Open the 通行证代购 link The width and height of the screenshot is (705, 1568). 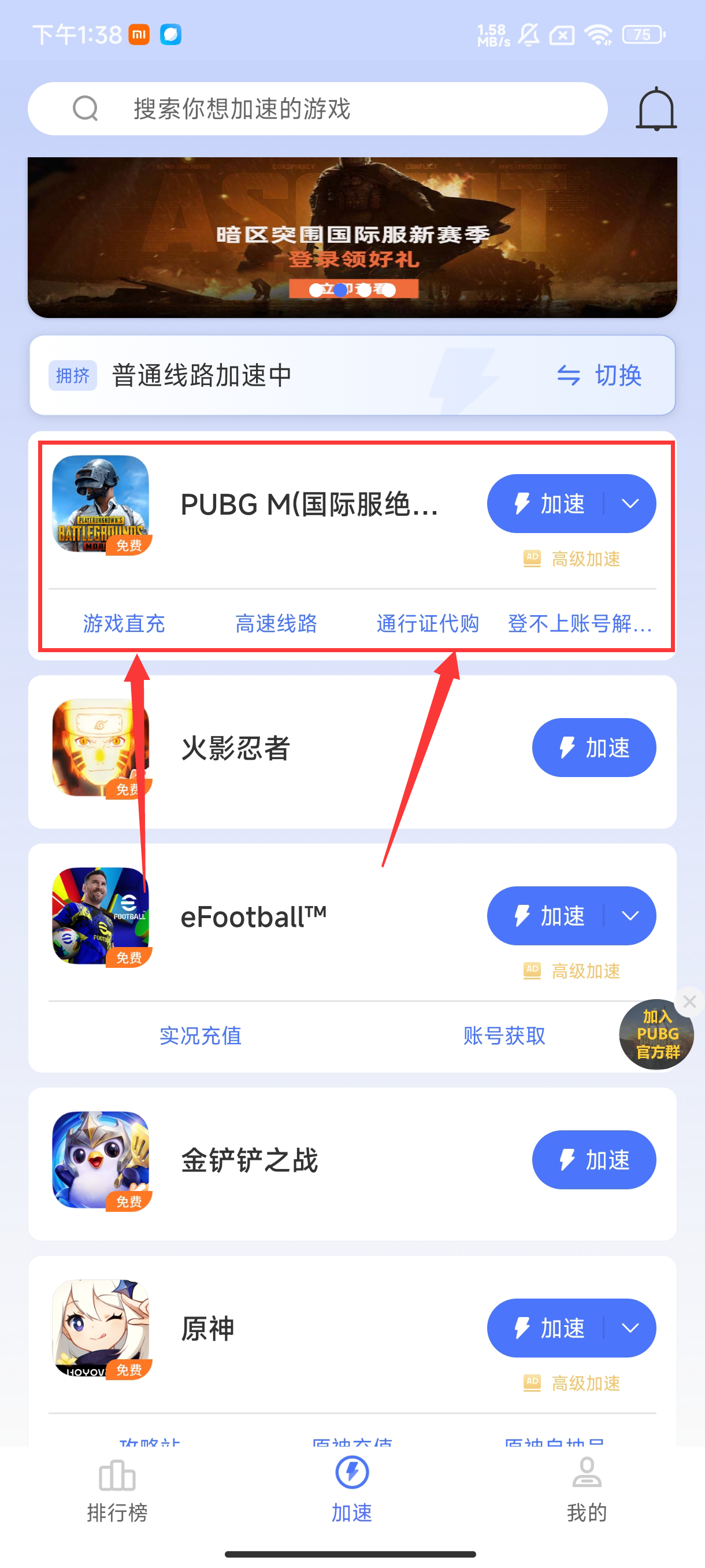[x=427, y=624]
